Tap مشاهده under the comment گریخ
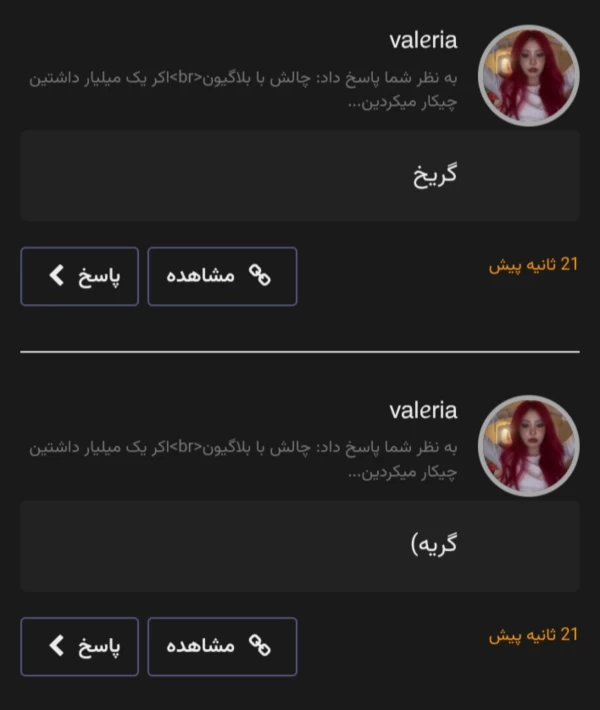The image size is (600, 710). [x=222, y=276]
